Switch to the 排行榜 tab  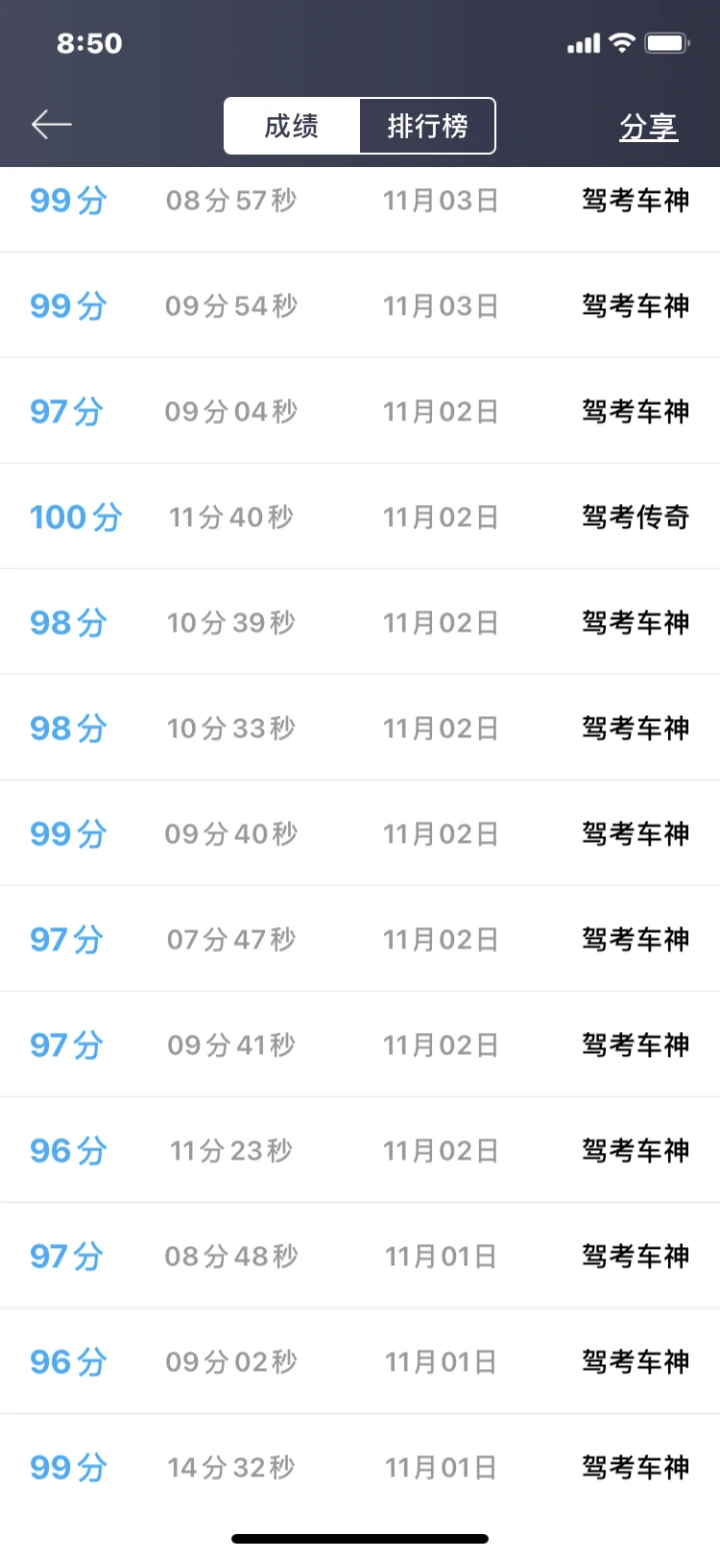point(427,126)
